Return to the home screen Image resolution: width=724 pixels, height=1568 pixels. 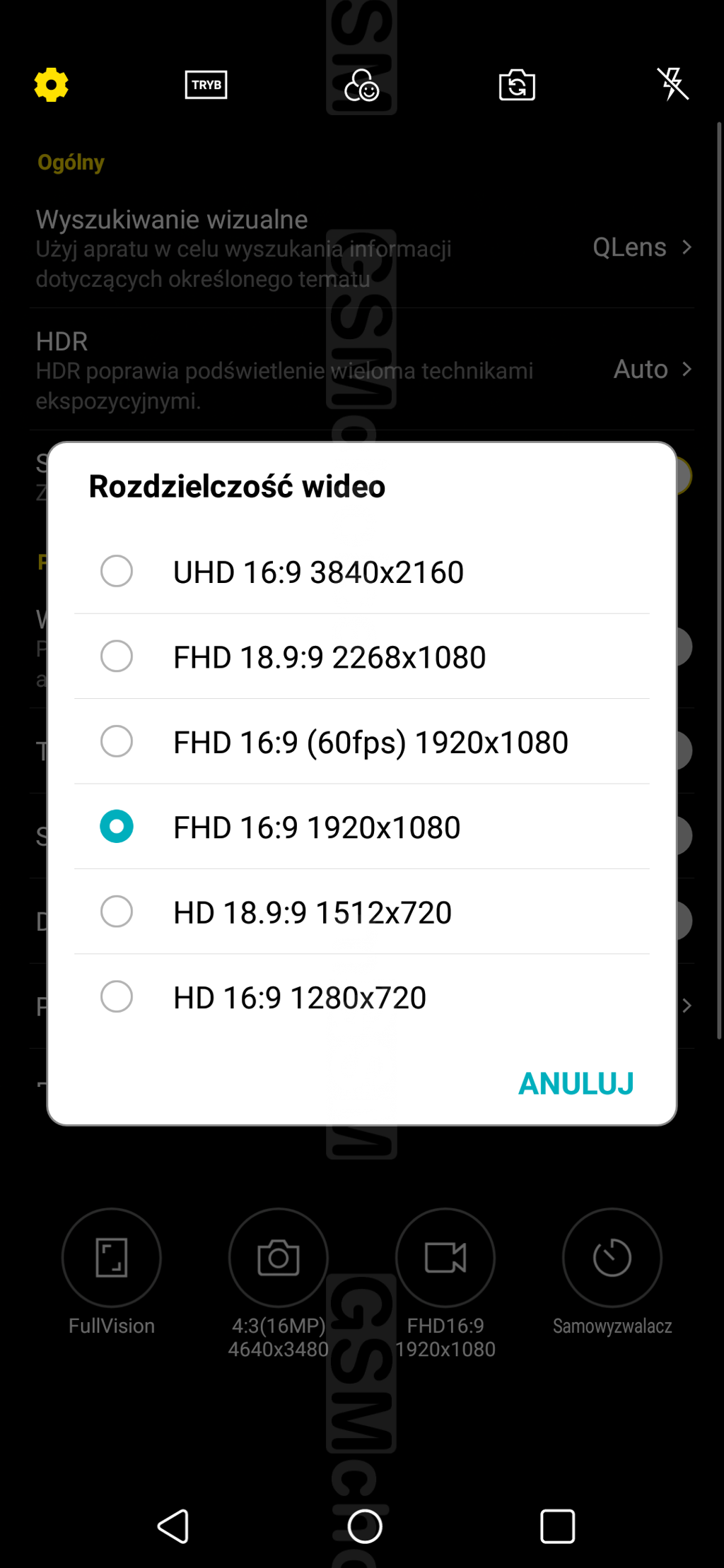click(x=365, y=1526)
